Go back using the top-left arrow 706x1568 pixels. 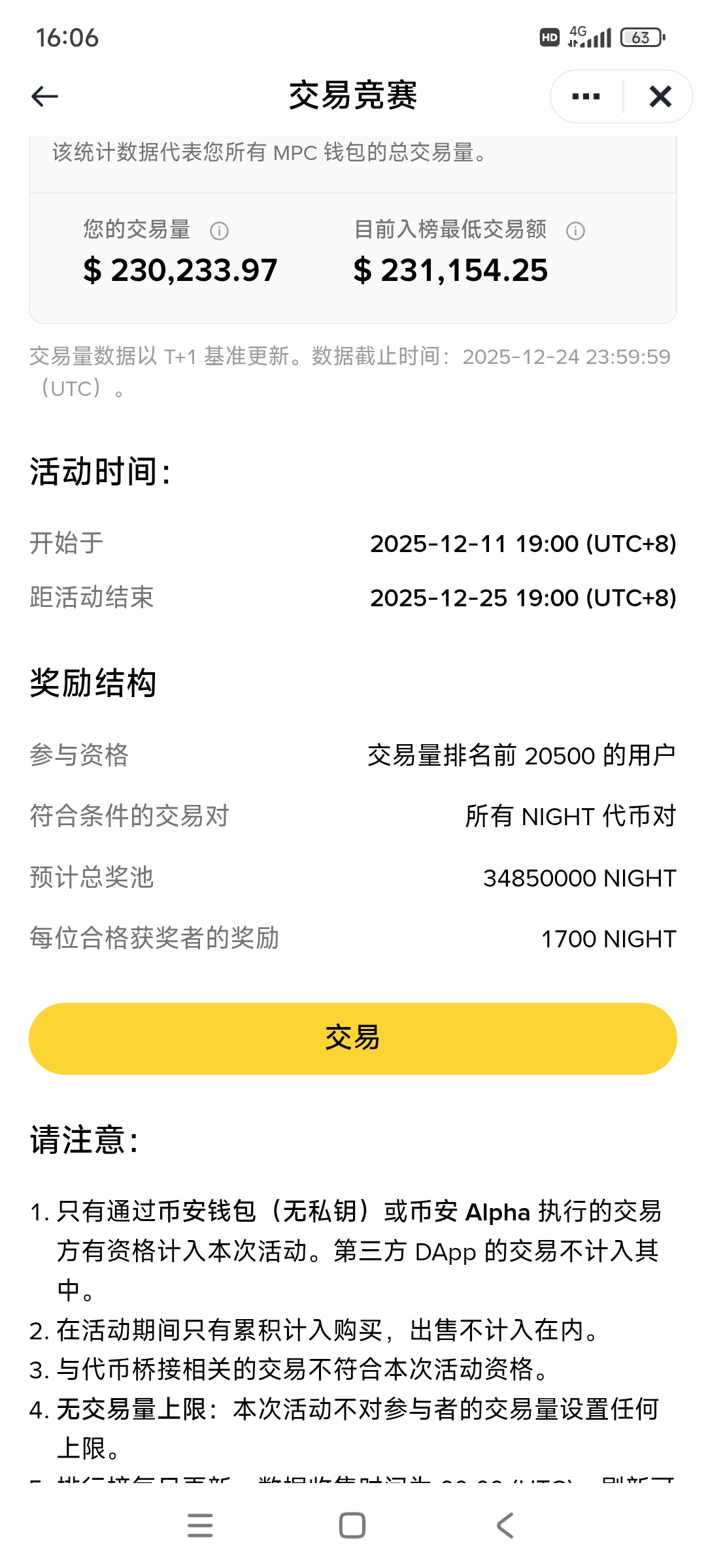pos(44,97)
